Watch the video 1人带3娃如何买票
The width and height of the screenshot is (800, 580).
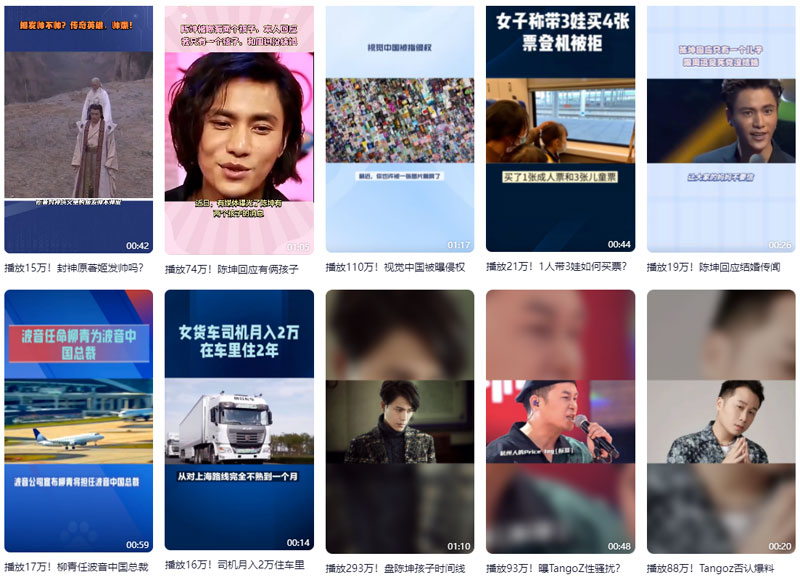560,130
